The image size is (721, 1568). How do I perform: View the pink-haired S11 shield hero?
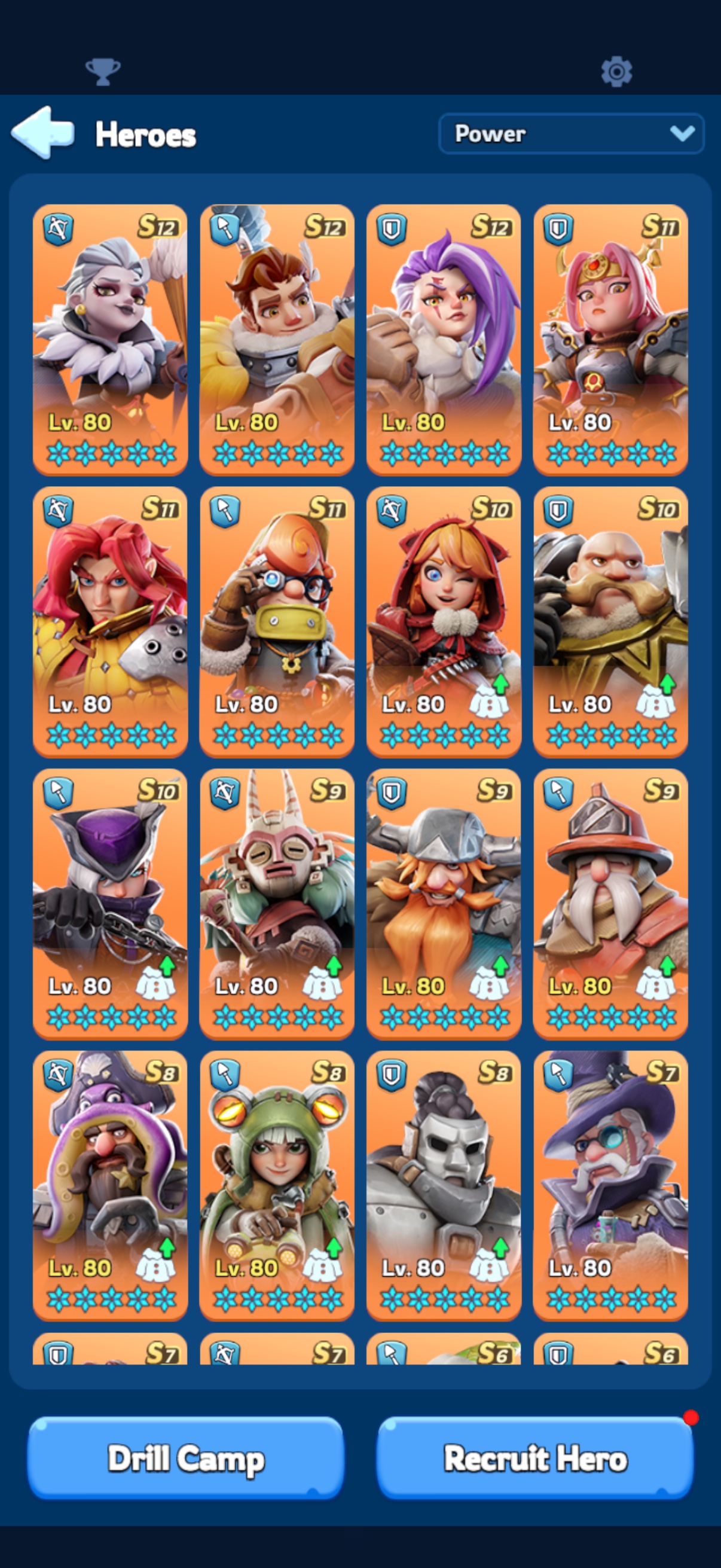[x=610, y=340]
